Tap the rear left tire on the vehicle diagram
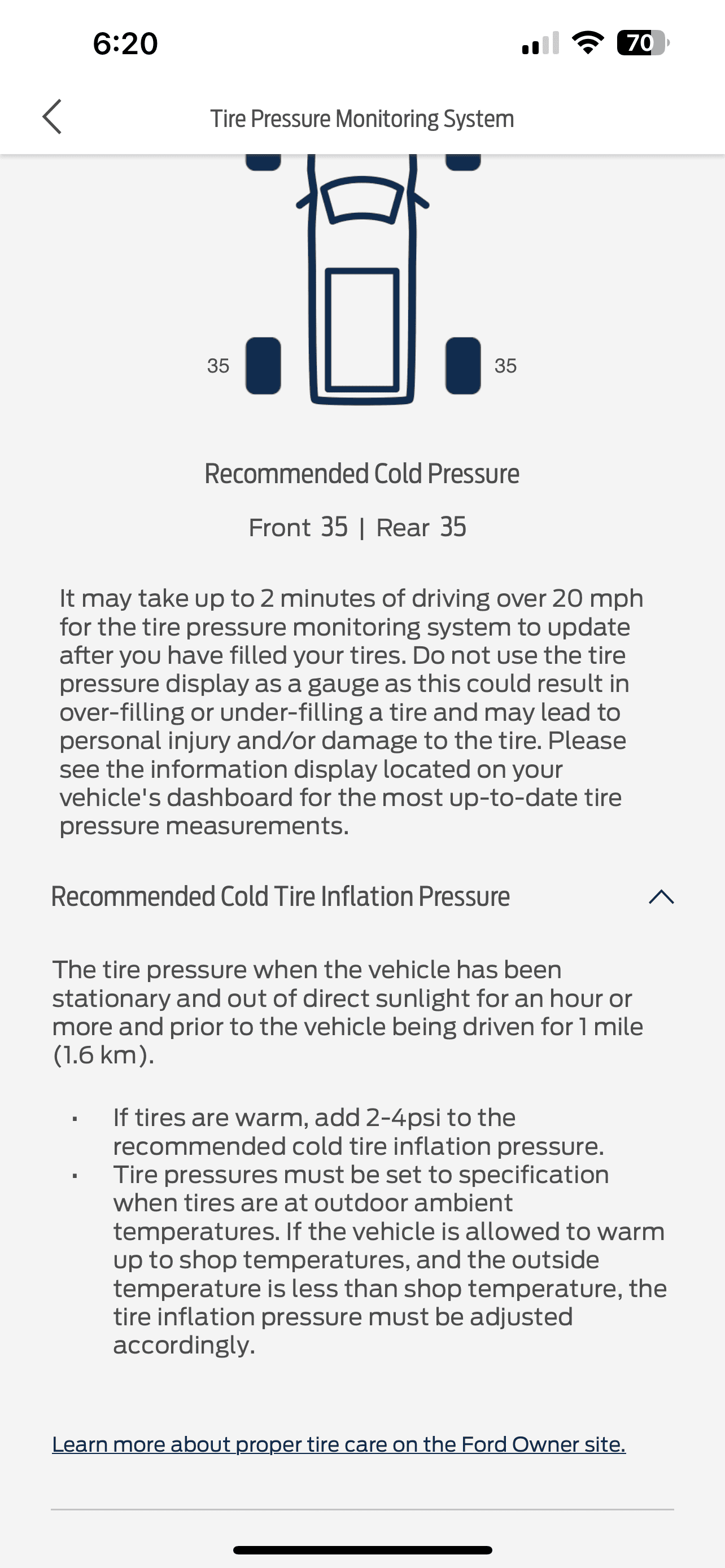Viewport: 725px width, 1568px height. coord(262,366)
